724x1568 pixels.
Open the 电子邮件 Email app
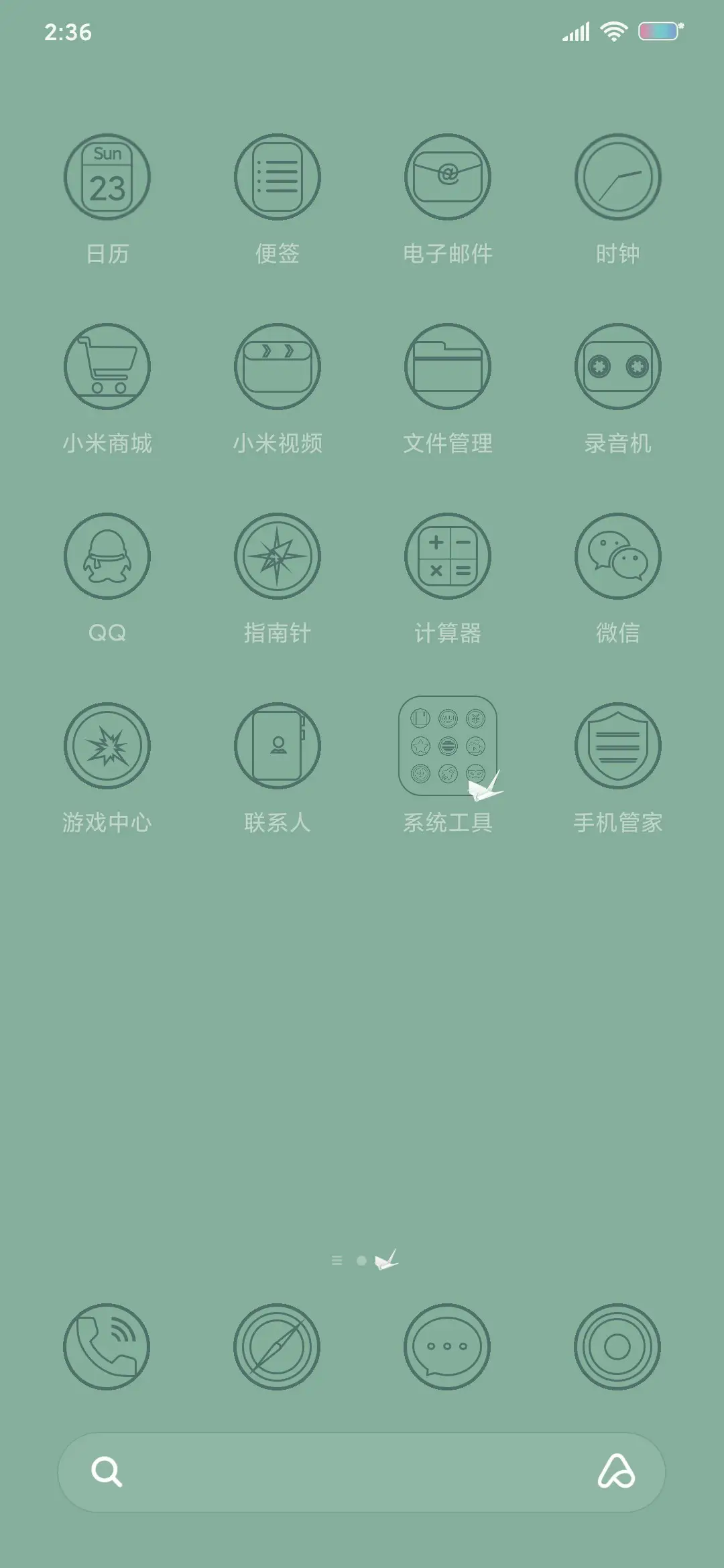tap(448, 176)
